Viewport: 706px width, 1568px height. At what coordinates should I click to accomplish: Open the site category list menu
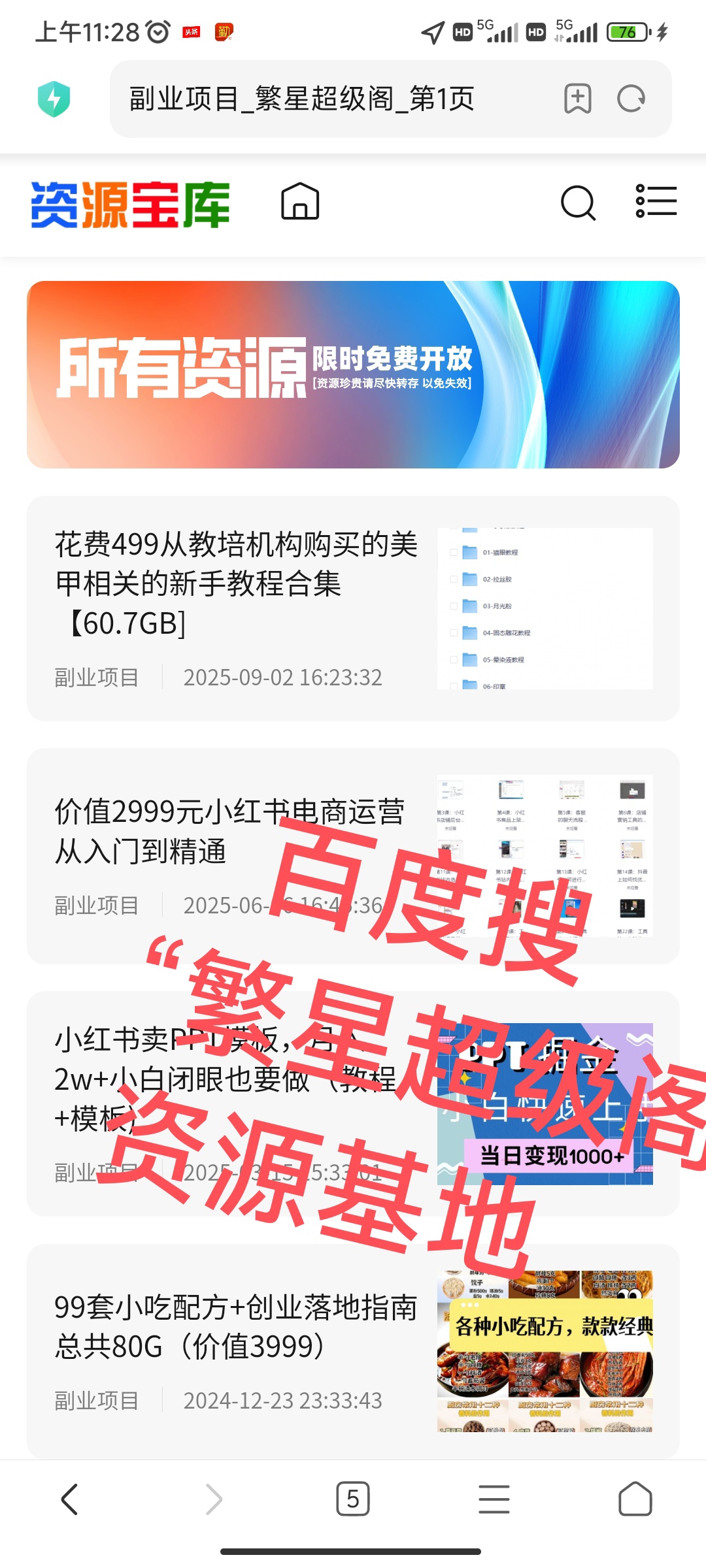tap(656, 201)
